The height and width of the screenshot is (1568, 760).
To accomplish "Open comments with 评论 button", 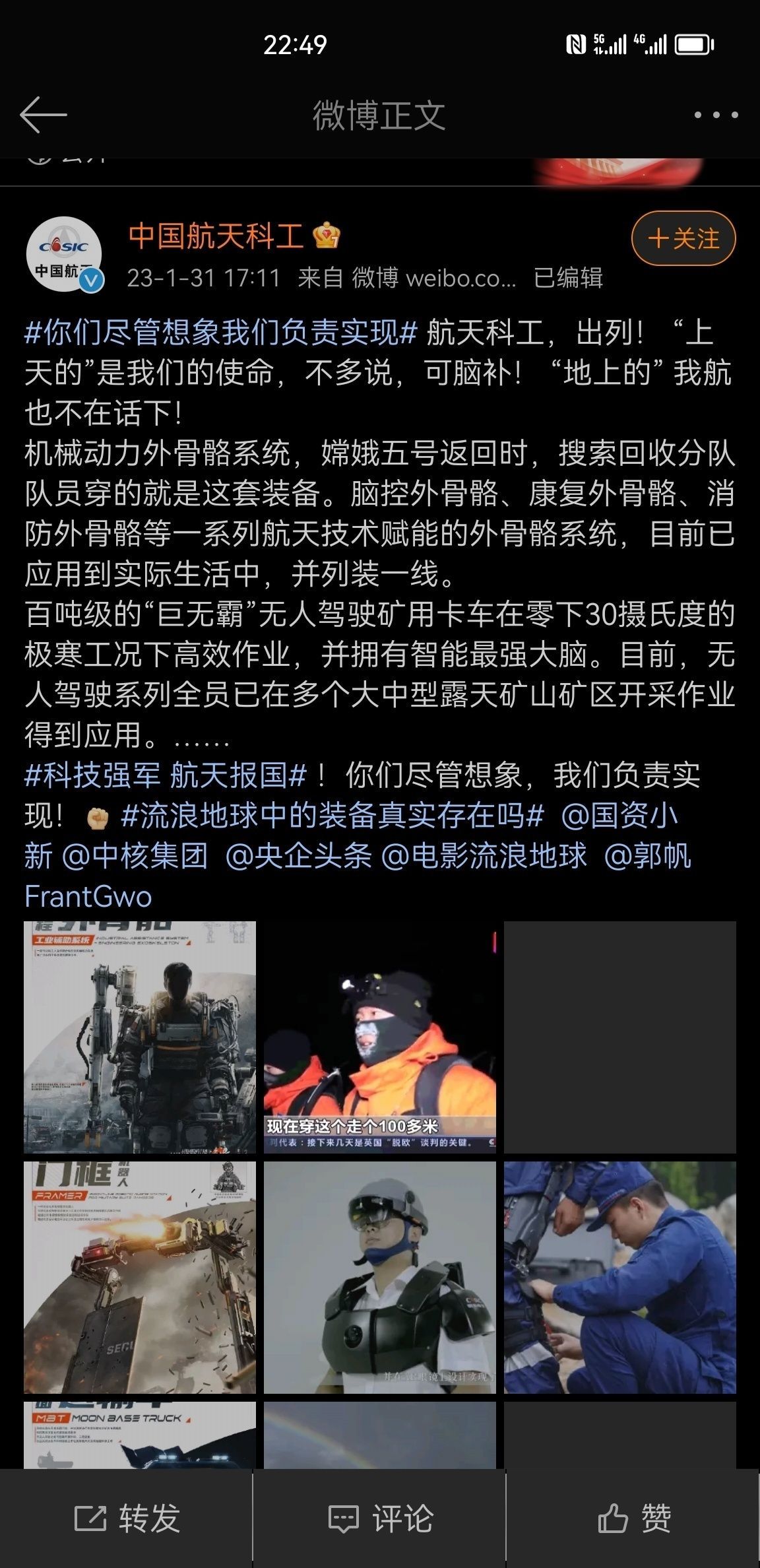I will [x=380, y=1518].
